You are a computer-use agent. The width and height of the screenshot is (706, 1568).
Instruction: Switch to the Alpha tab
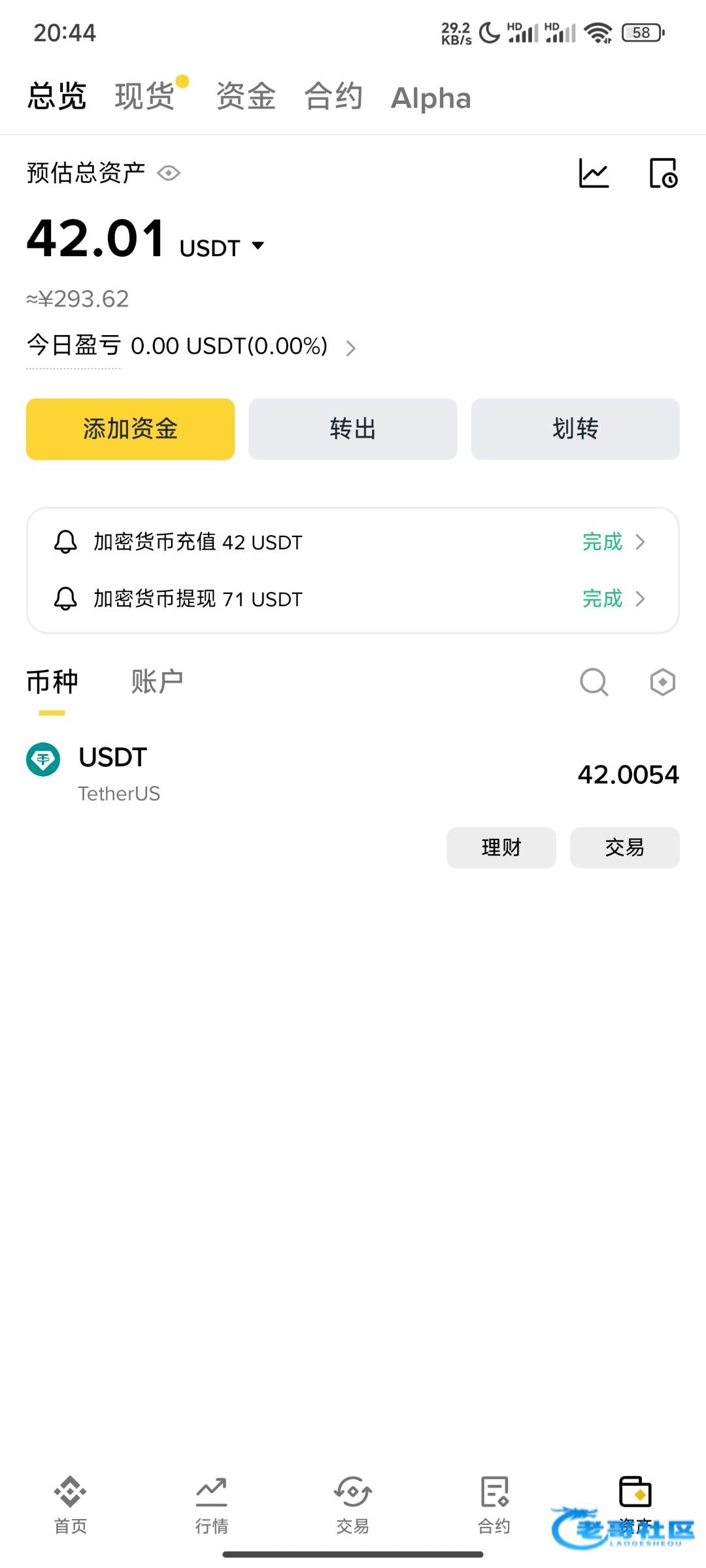[431, 98]
